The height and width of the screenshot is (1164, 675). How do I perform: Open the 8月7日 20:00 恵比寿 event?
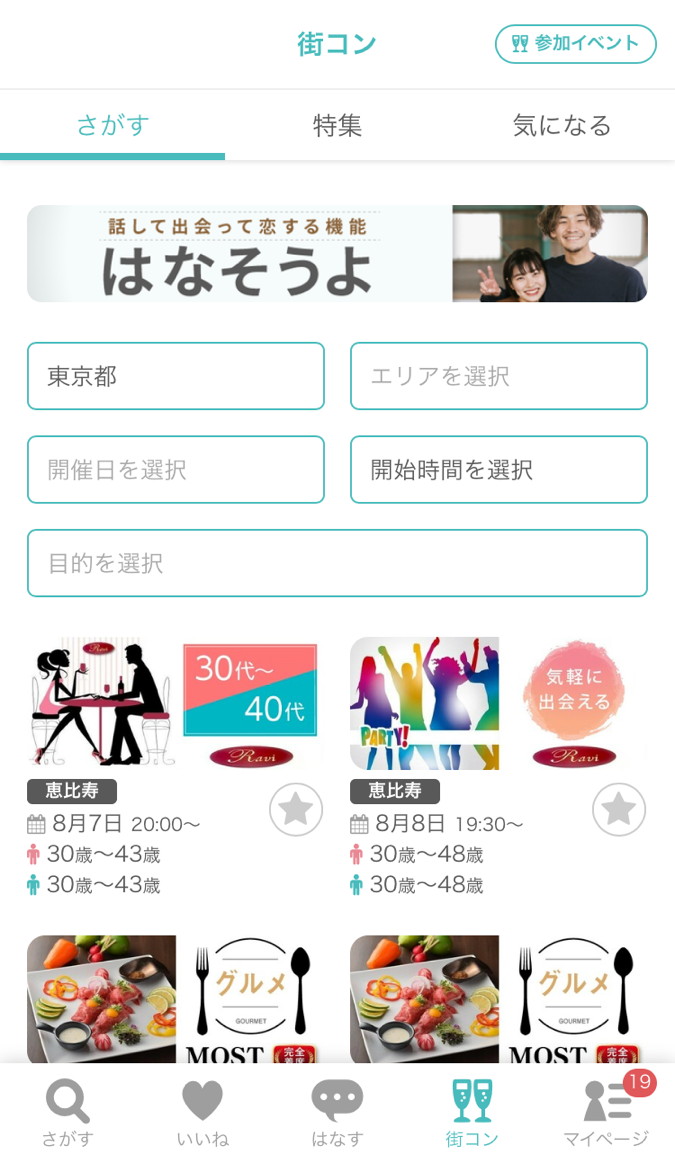(x=174, y=704)
